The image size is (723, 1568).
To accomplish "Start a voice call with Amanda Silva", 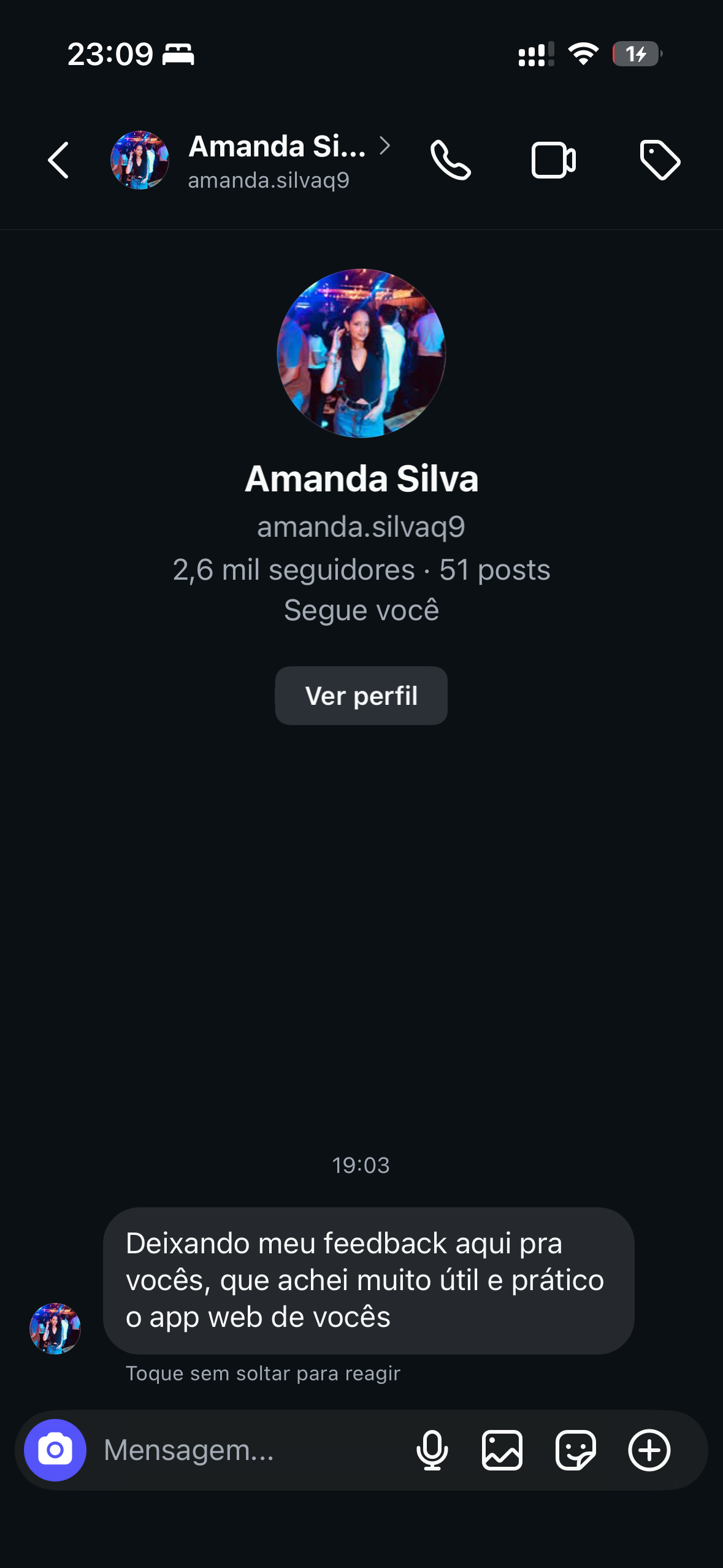I will coord(451,161).
